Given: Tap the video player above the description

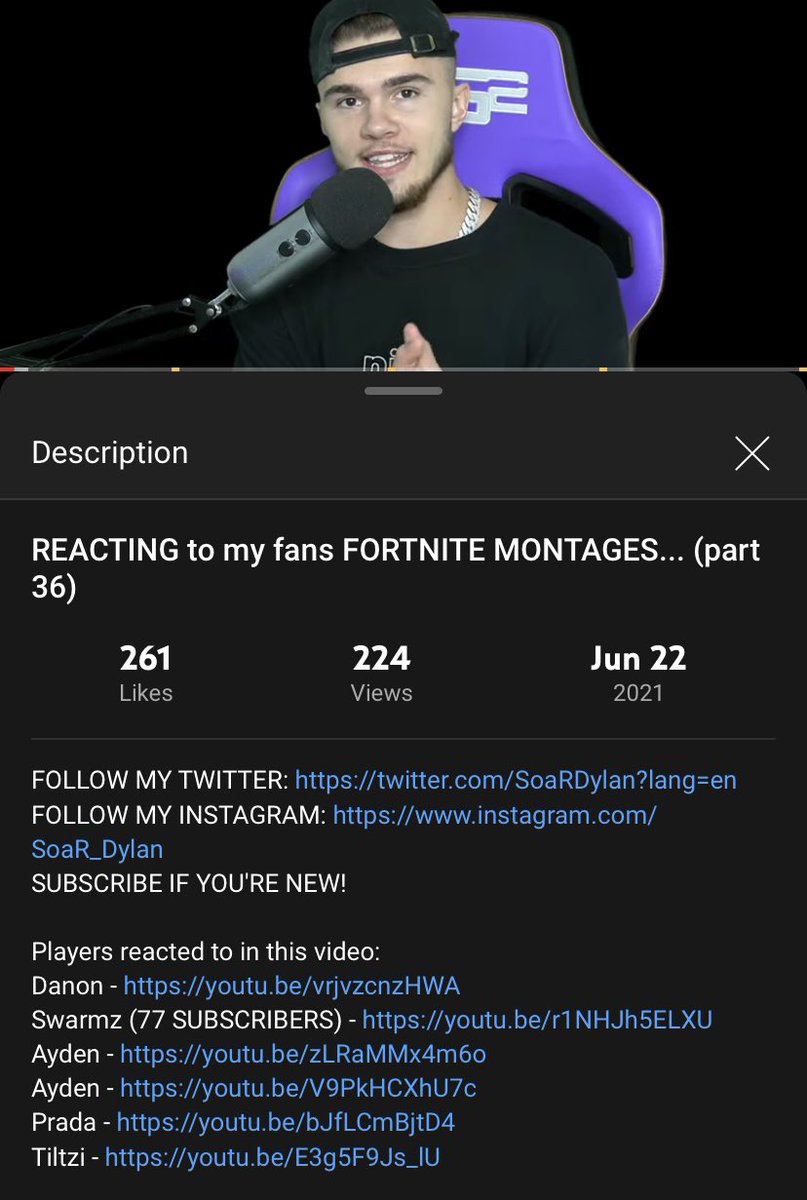Looking at the screenshot, I should (403, 185).
